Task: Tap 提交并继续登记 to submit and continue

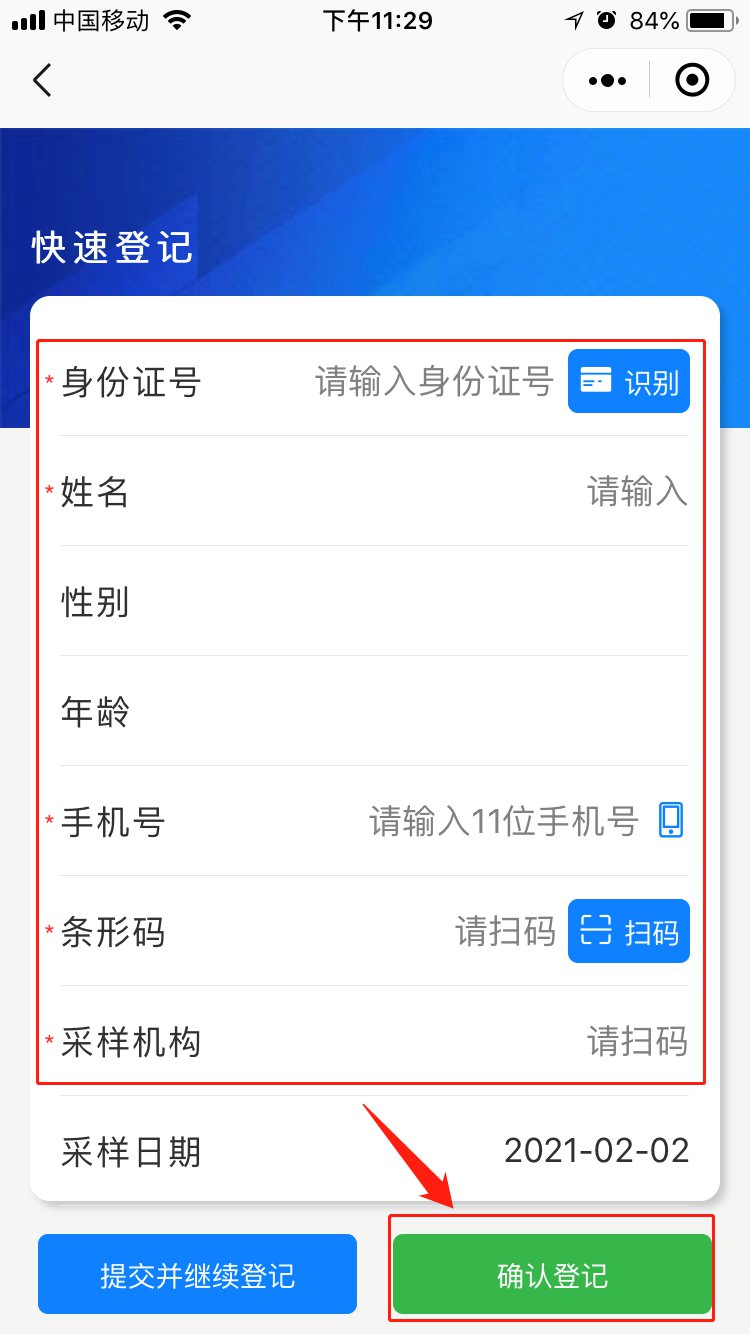Action: click(197, 1275)
